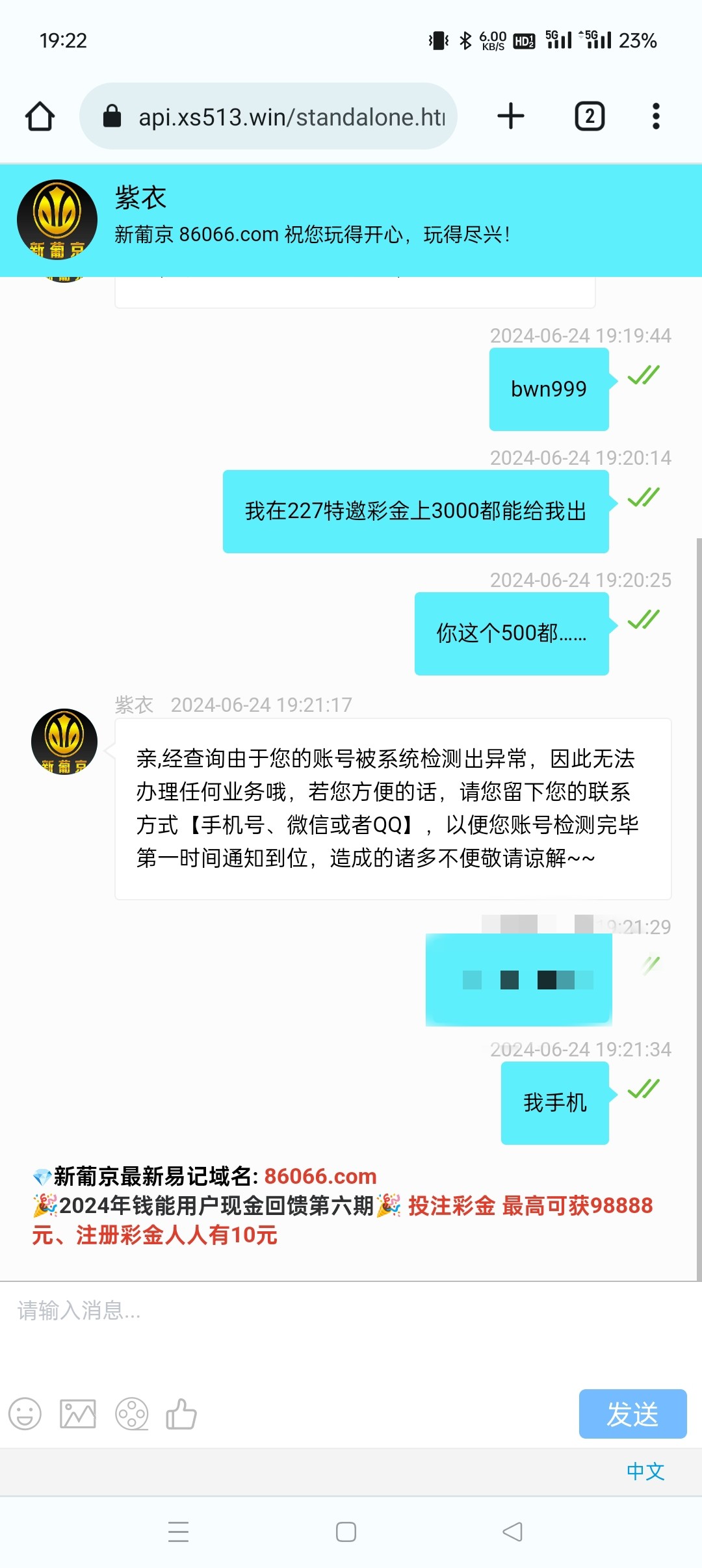Change language via 中文 link
Image resolution: width=702 pixels, height=1568 pixels.
pyautogui.click(x=645, y=1471)
